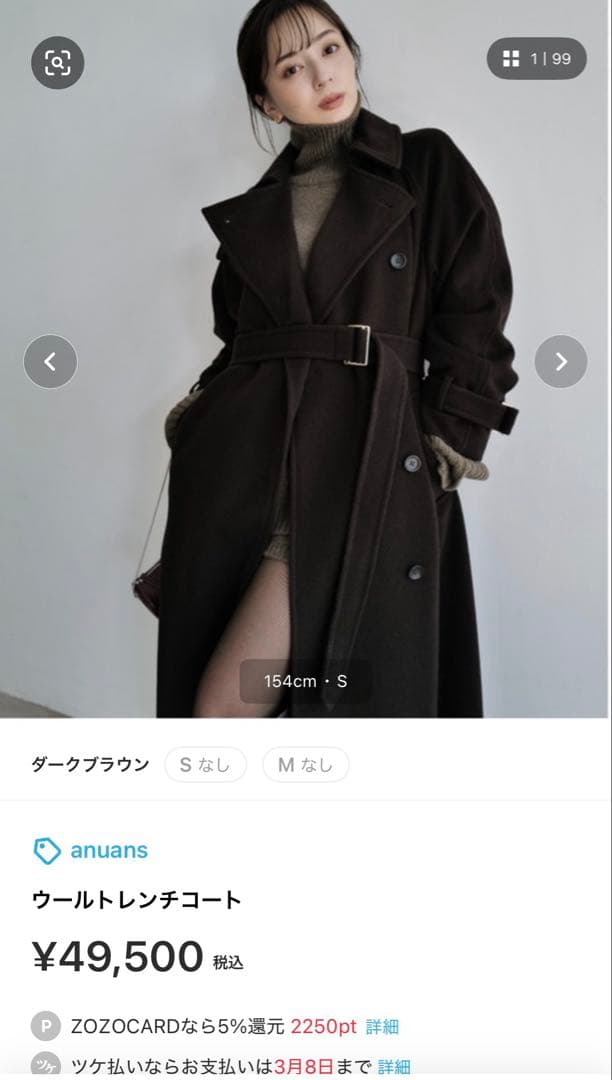Image resolution: width=612 pixels, height=1080 pixels.
Task: Select the M なし size chip
Action: (x=305, y=765)
